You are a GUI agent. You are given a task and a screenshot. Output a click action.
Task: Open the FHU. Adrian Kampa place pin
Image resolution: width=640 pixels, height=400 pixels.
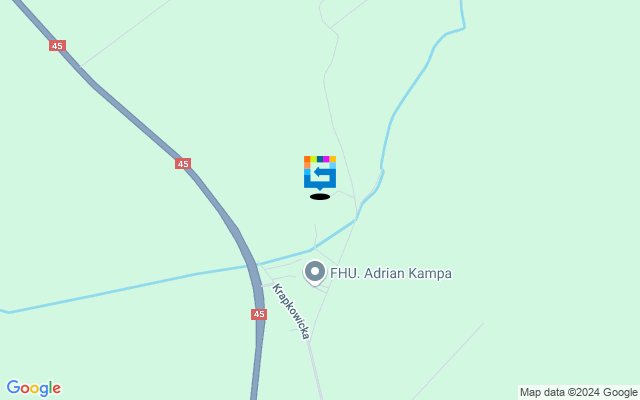pyautogui.click(x=315, y=272)
